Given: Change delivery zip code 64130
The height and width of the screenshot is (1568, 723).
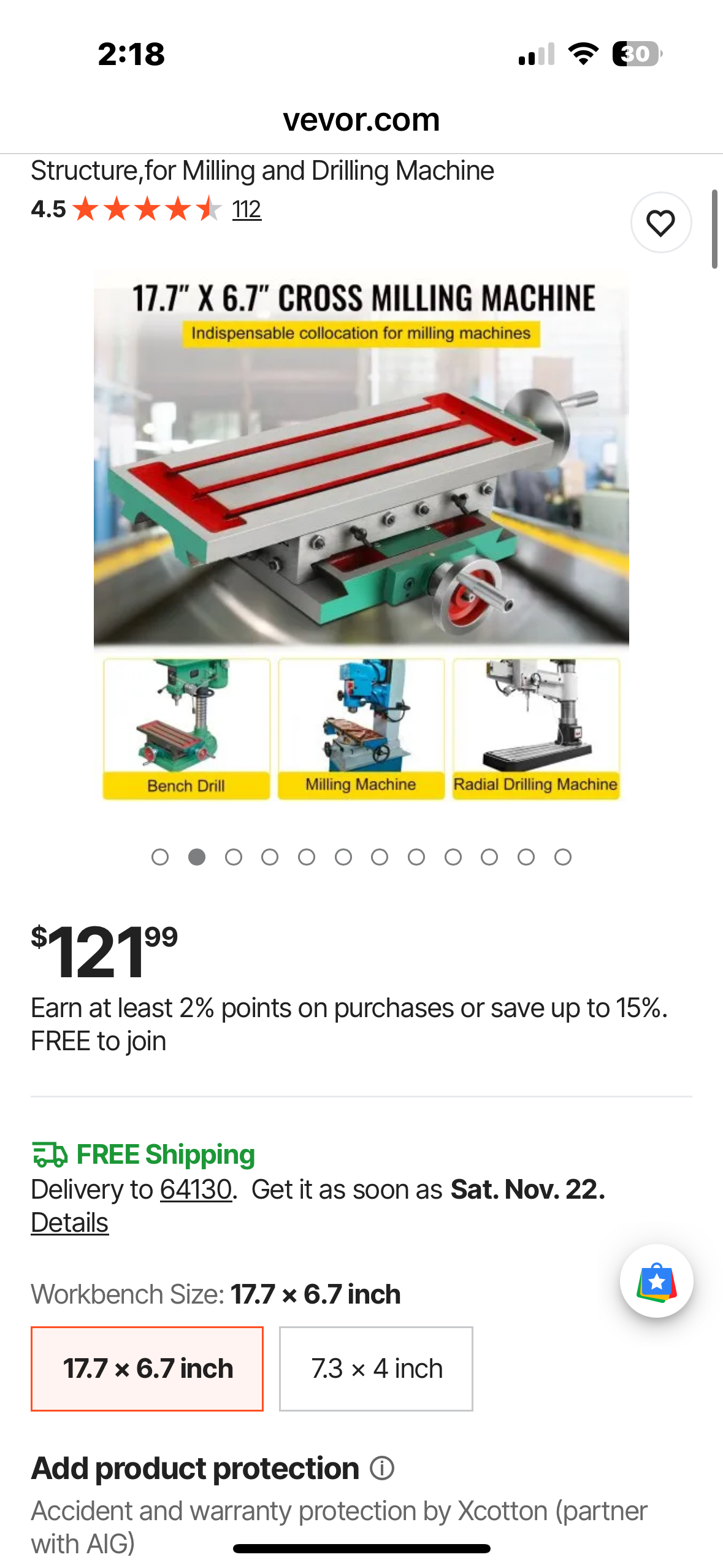Looking at the screenshot, I should click(x=196, y=1189).
